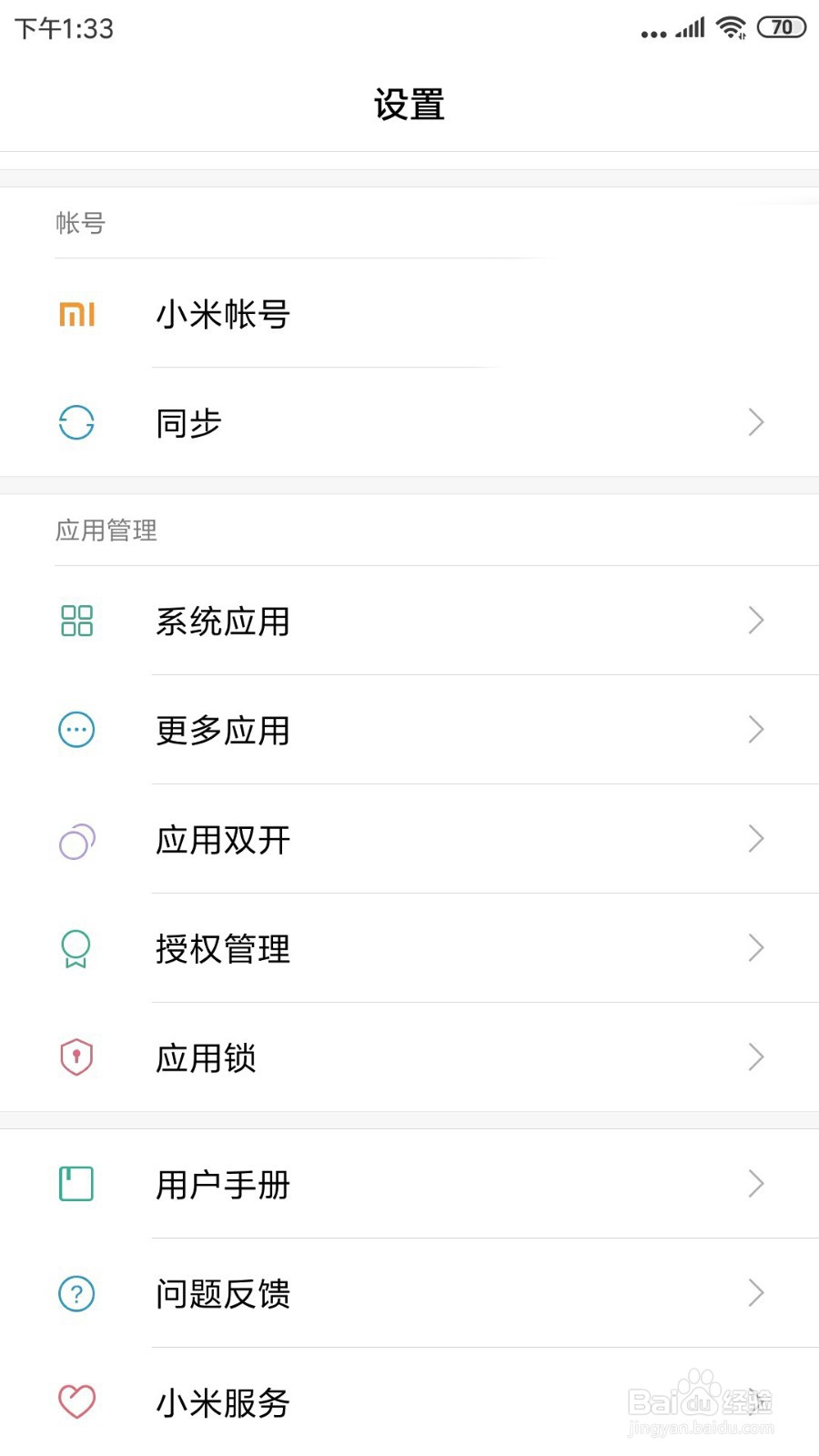Click the battery indicator showing 70
819x1456 pixels.
(x=781, y=27)
